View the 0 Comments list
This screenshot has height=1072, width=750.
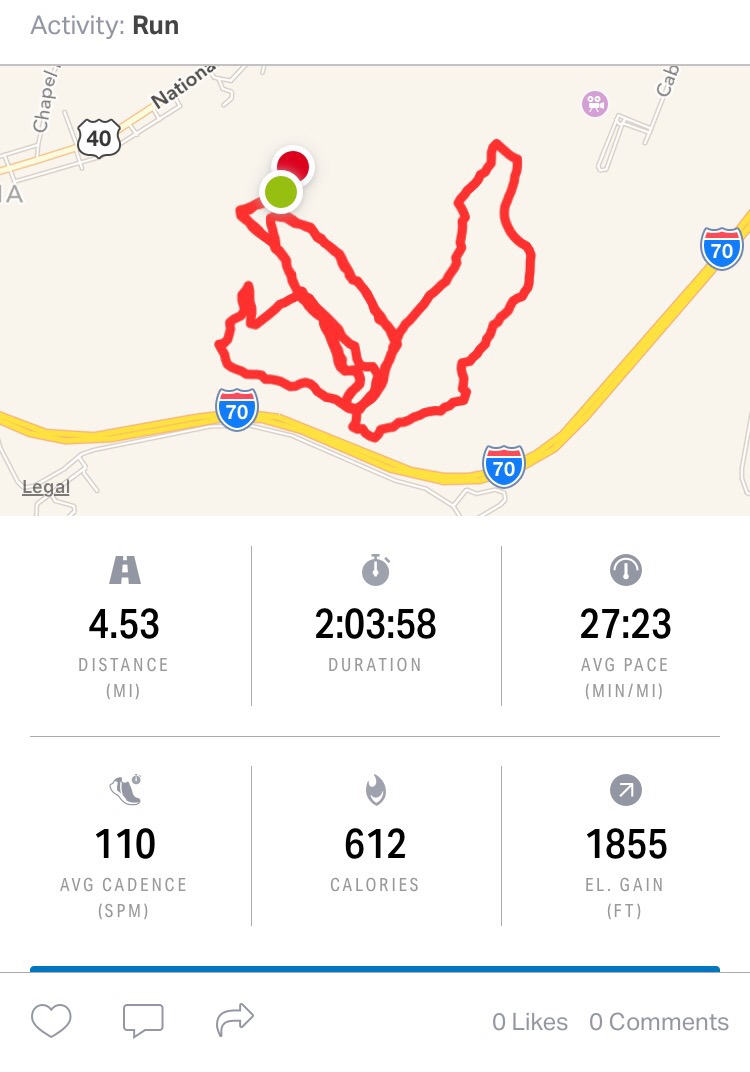tap(658, 1022)
